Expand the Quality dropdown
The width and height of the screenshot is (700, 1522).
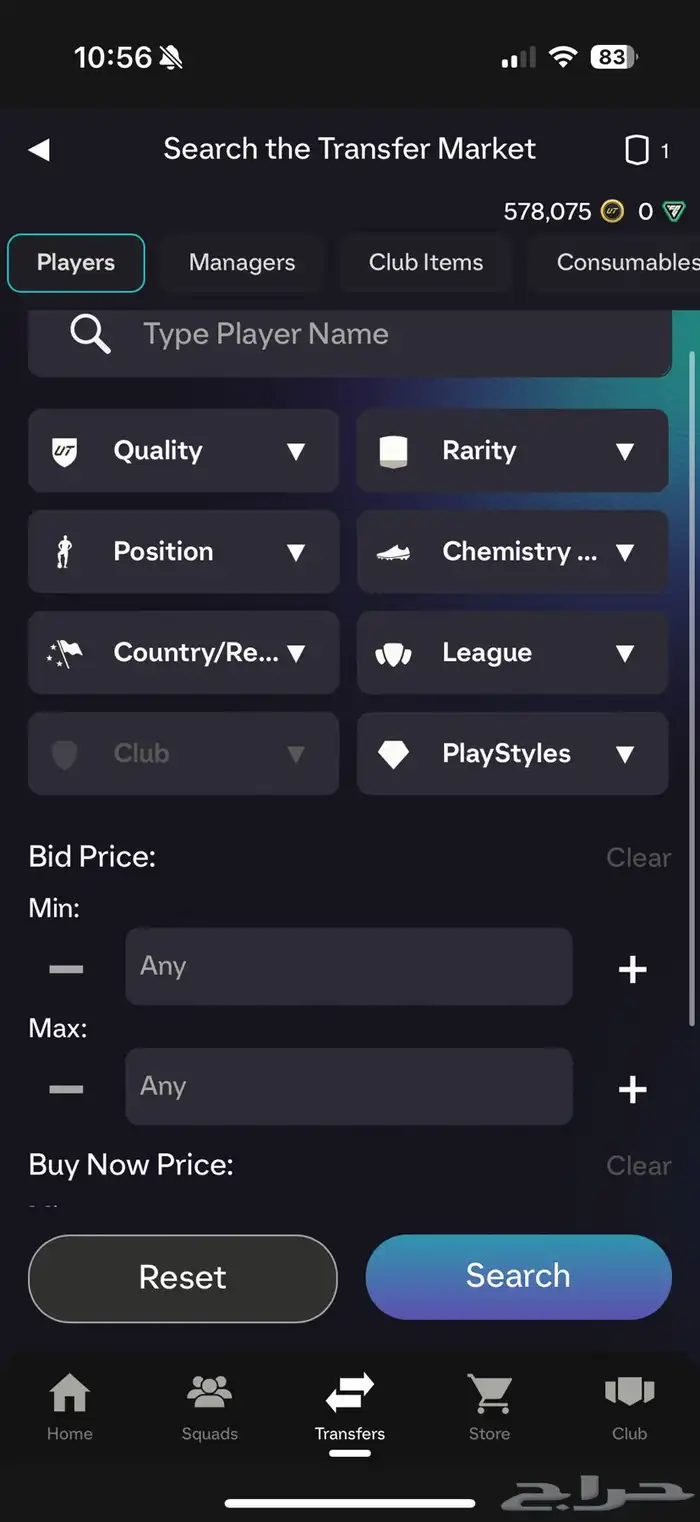coord(183,451)
